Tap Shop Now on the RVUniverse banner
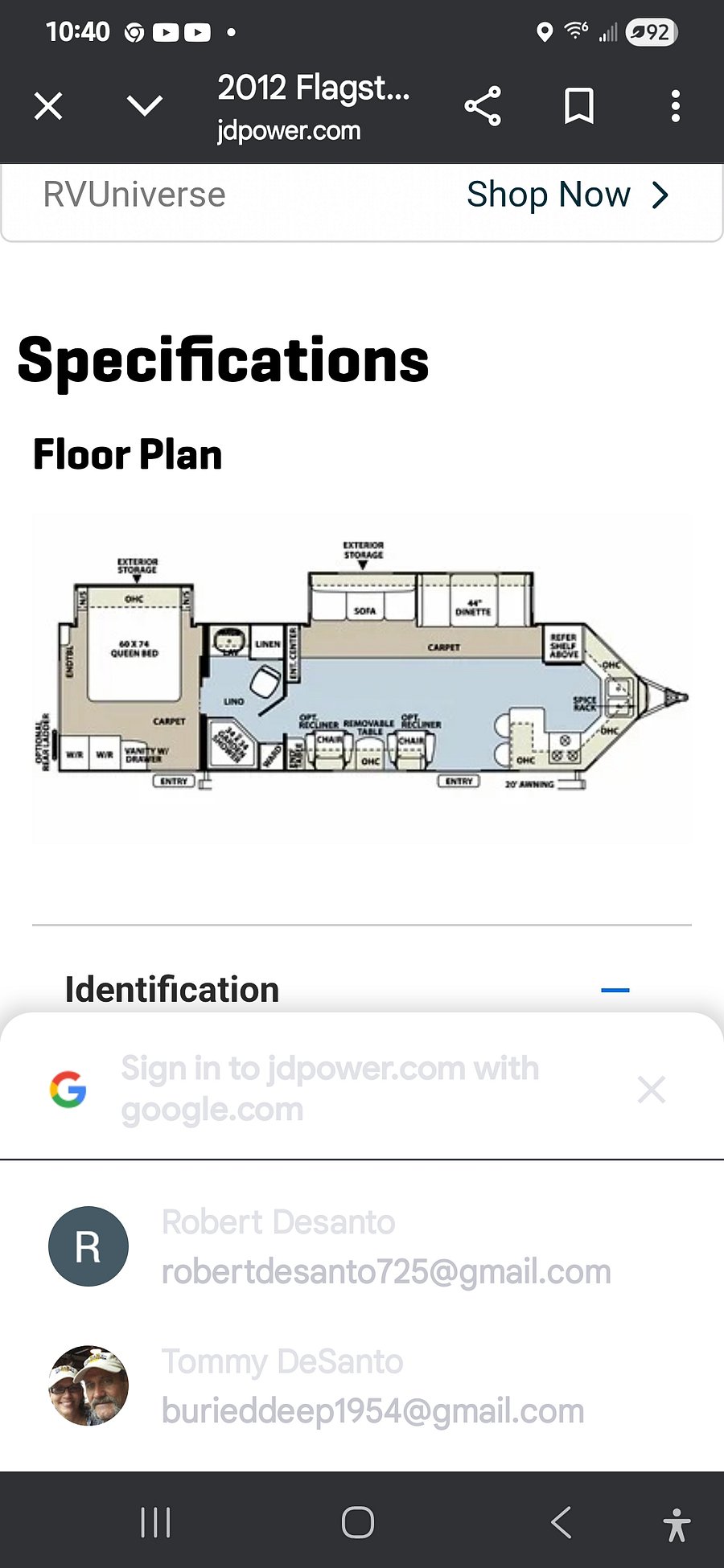Viewport: 724px width, 1568px height. [567, 195]
